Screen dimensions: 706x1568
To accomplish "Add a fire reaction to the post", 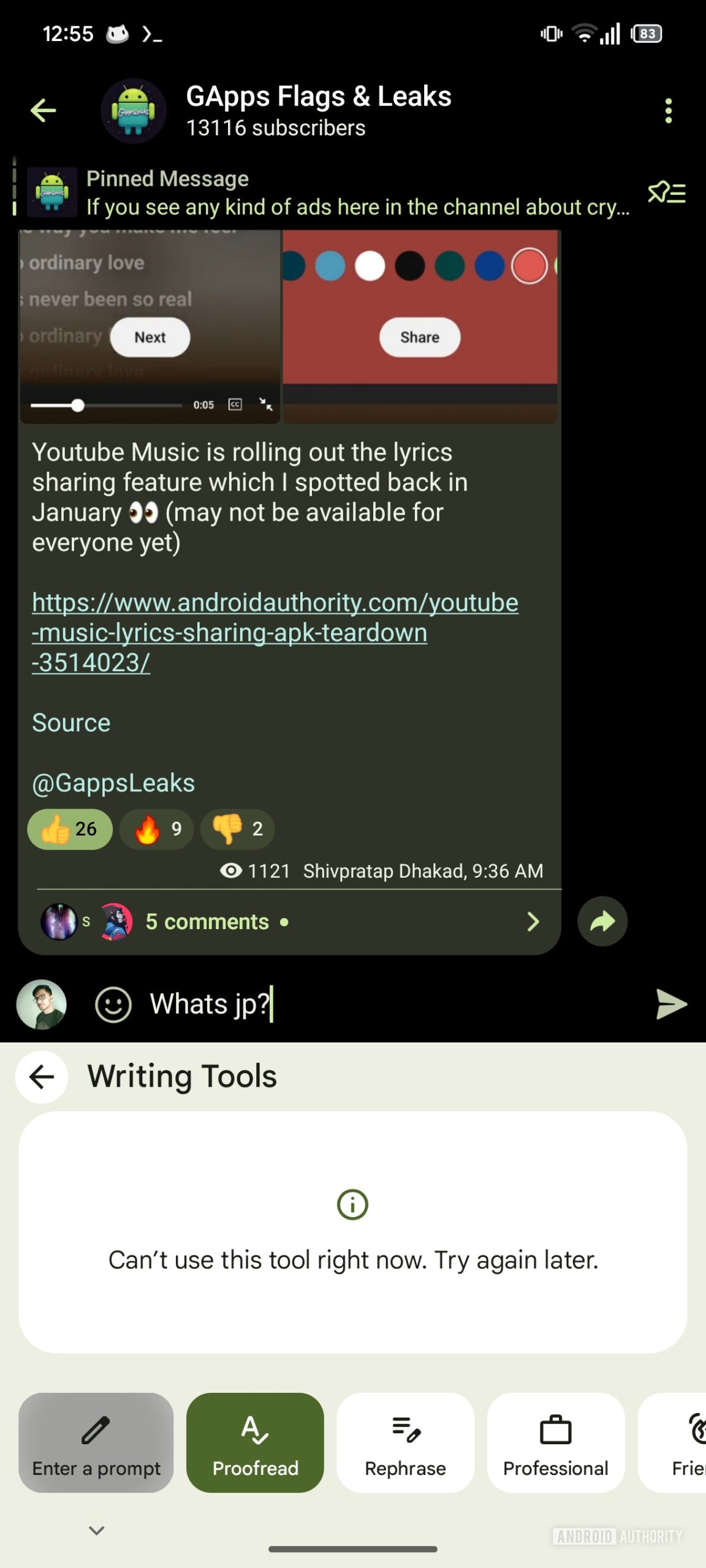I will coord(157,829).
